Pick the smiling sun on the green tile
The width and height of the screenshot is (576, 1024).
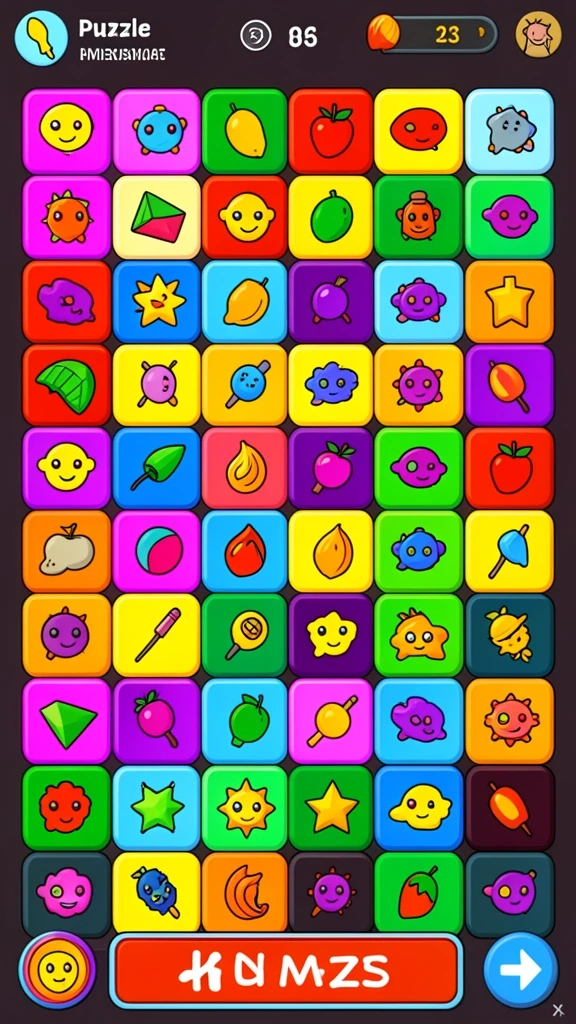(x=245, y=808)
